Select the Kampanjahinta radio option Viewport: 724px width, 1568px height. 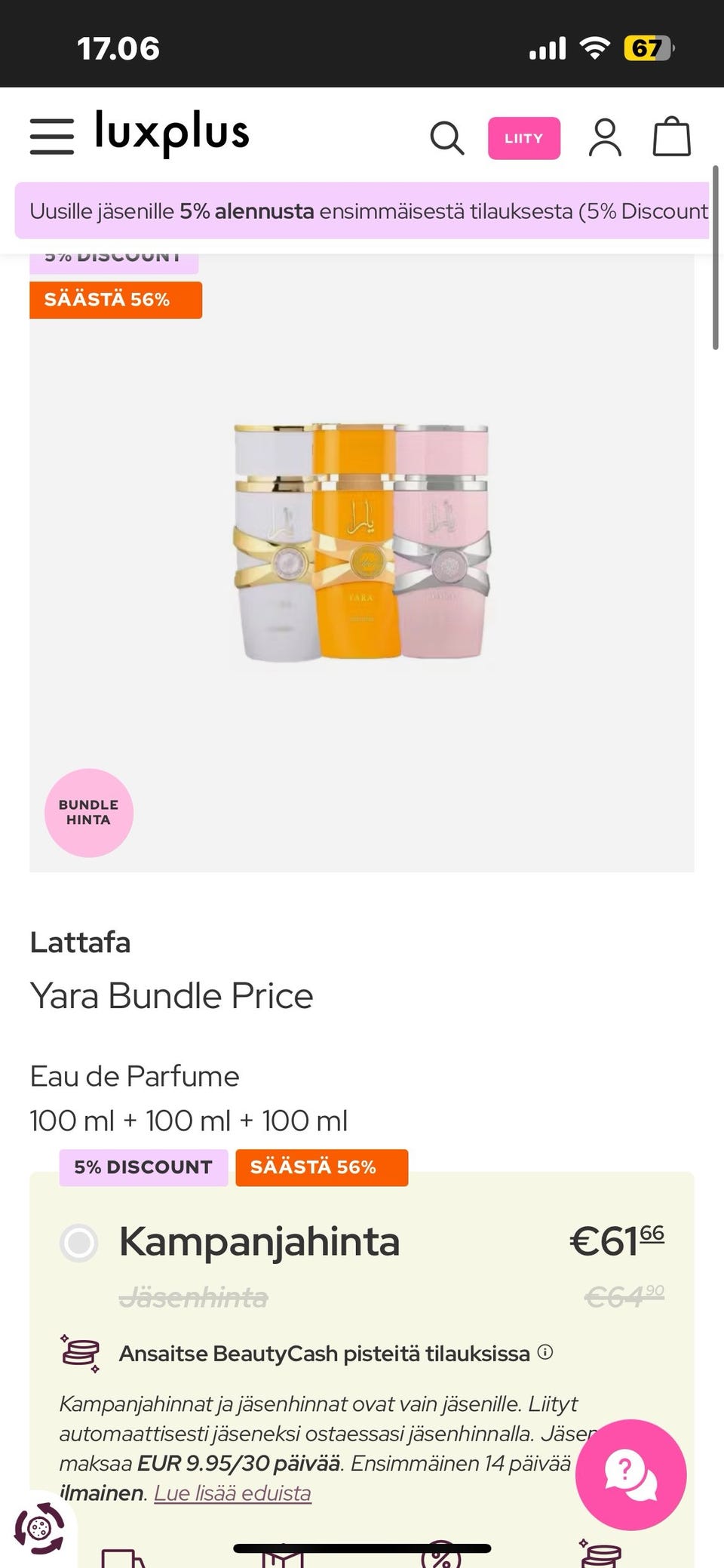pos(79,1243)
